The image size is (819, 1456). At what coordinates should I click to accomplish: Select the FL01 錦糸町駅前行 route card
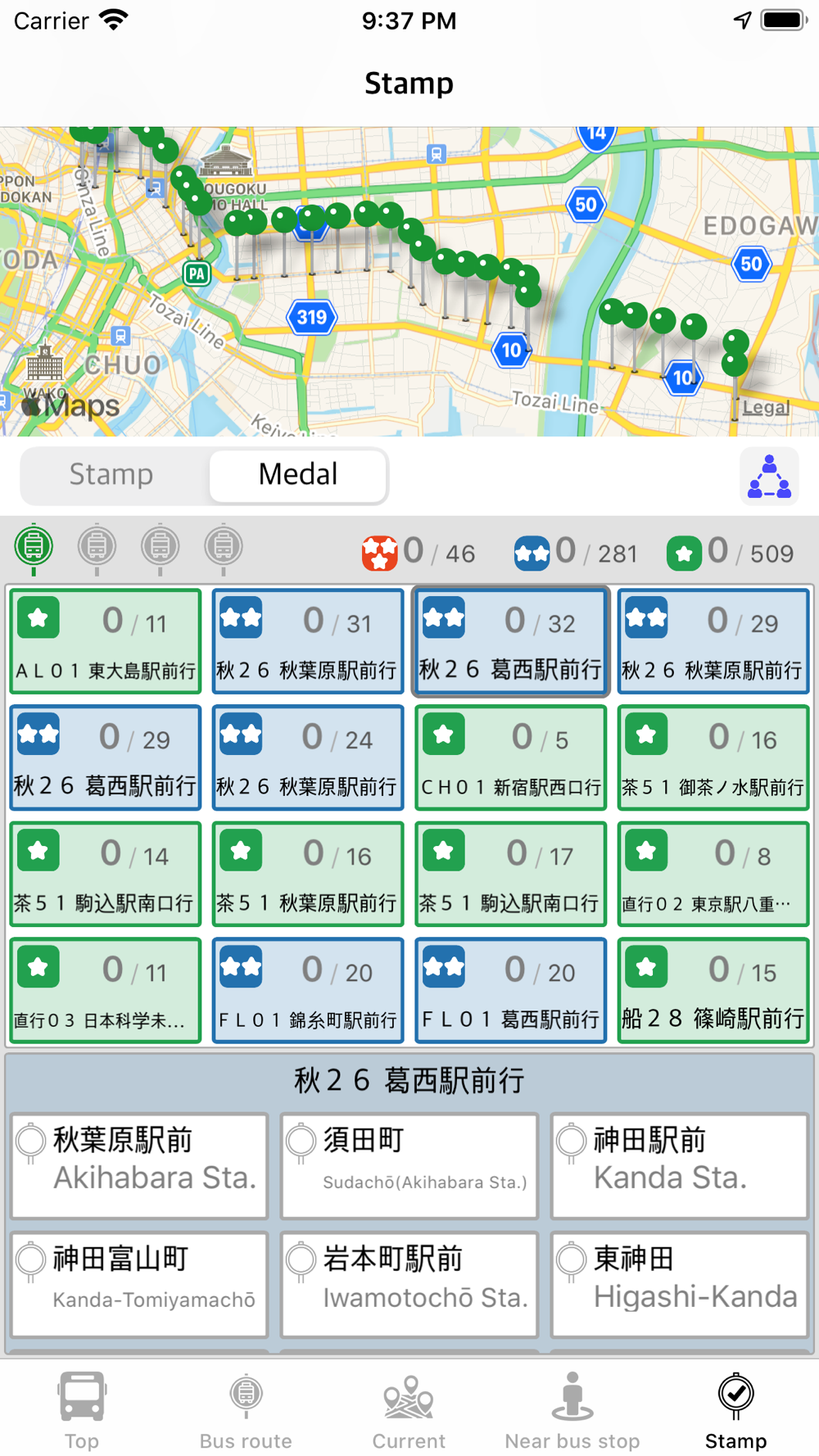tap(308, 990)
